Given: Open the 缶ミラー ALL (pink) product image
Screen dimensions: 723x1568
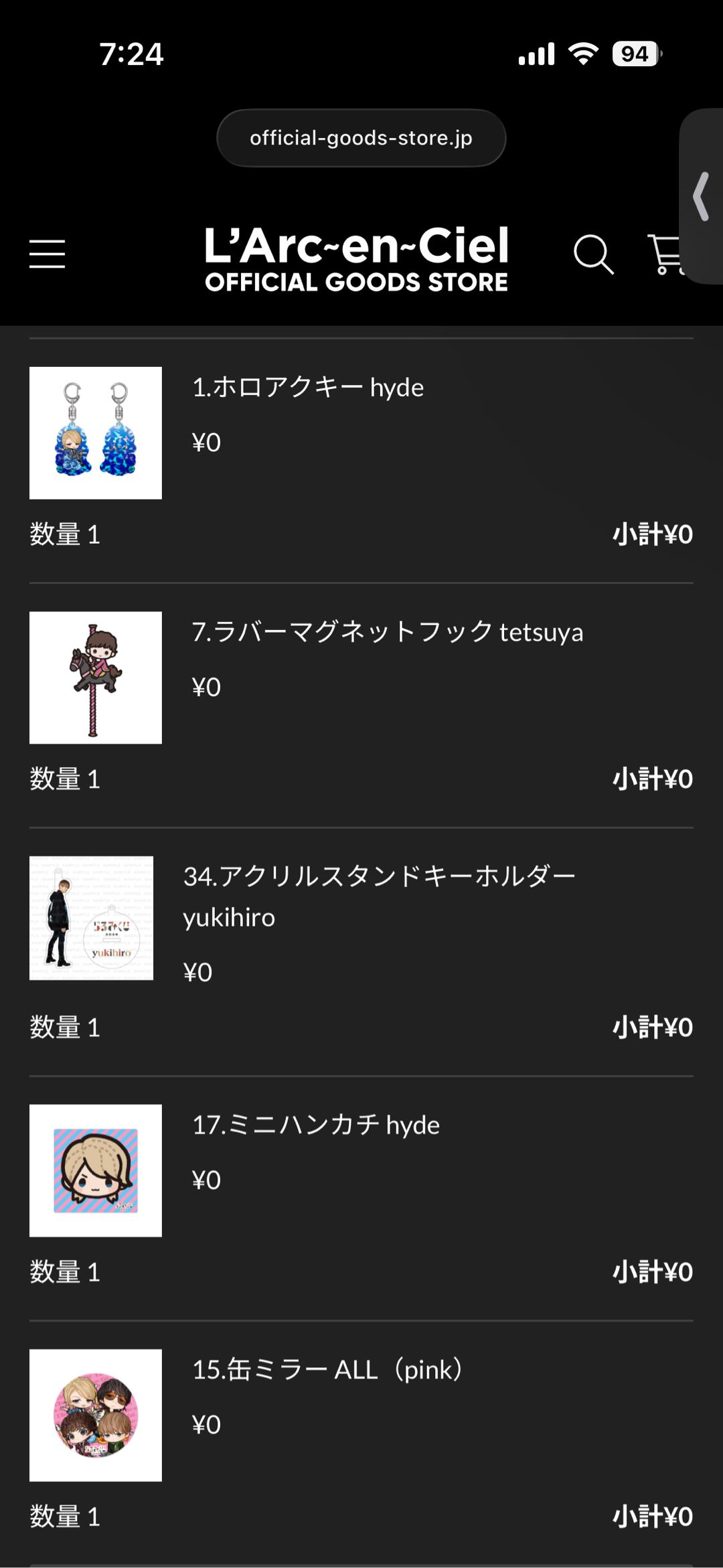Looking at the screenshot, I should tap(96, 1415).
